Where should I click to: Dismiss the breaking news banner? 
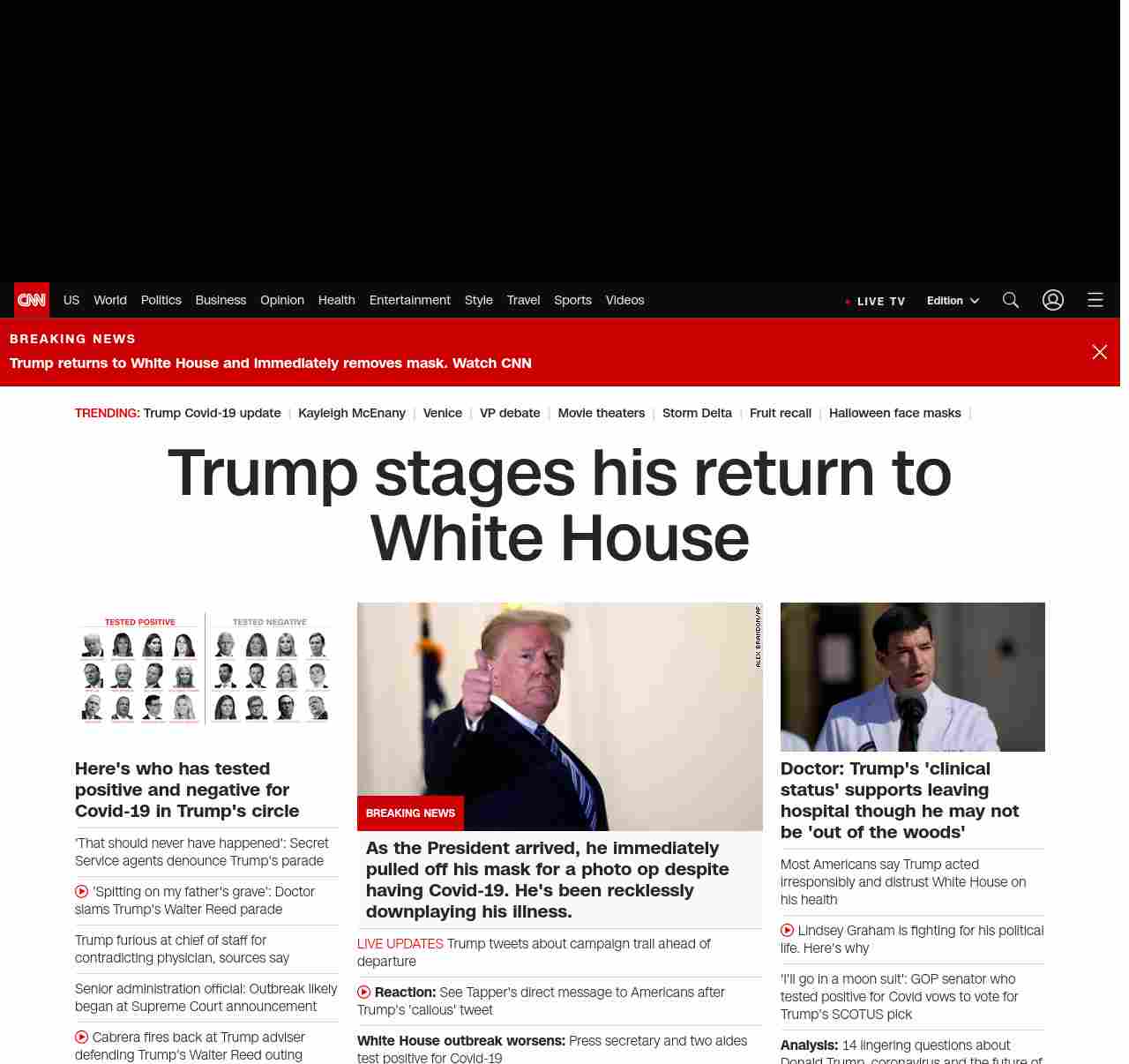pos(1100,352)
